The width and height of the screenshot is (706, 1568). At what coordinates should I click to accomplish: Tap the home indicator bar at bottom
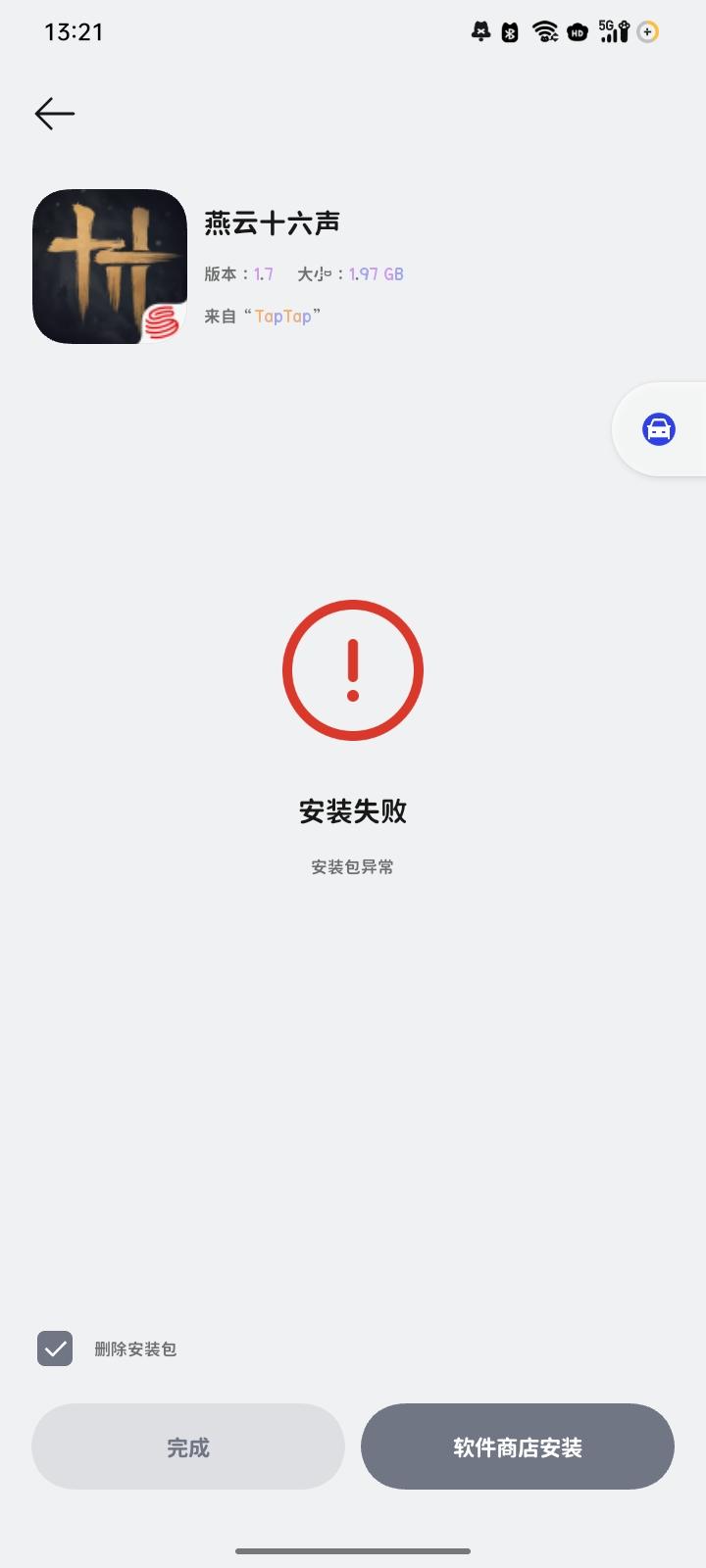353,1550
